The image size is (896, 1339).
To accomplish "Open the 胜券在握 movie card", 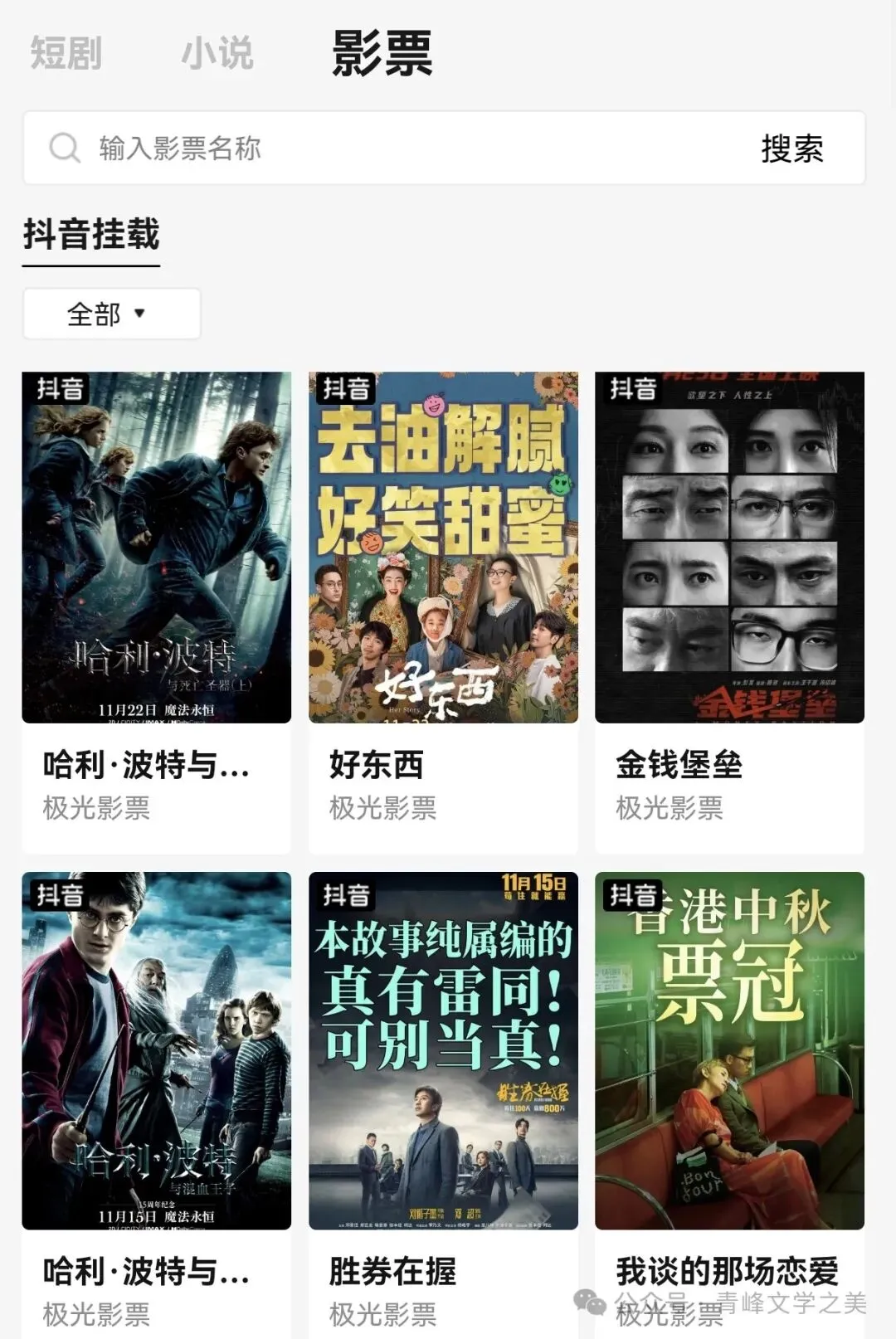I will (443, 1079).
